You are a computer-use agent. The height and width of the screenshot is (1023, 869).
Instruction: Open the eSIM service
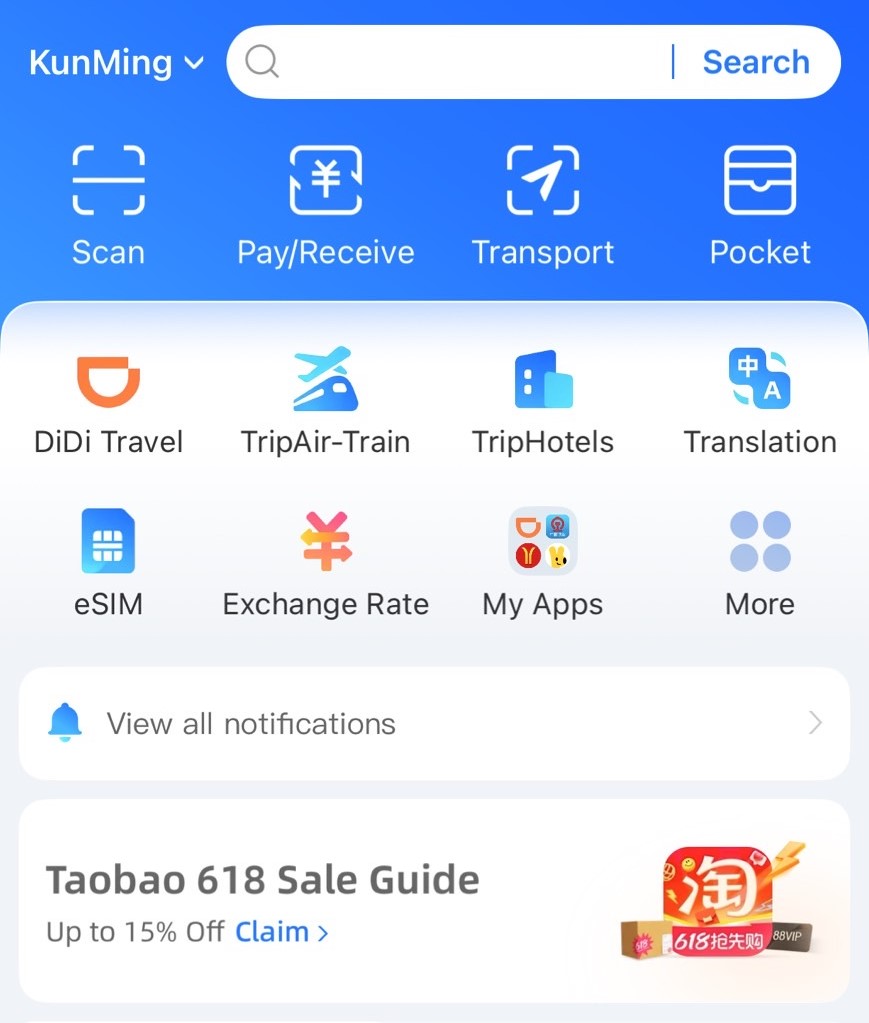tap(108, 562)
